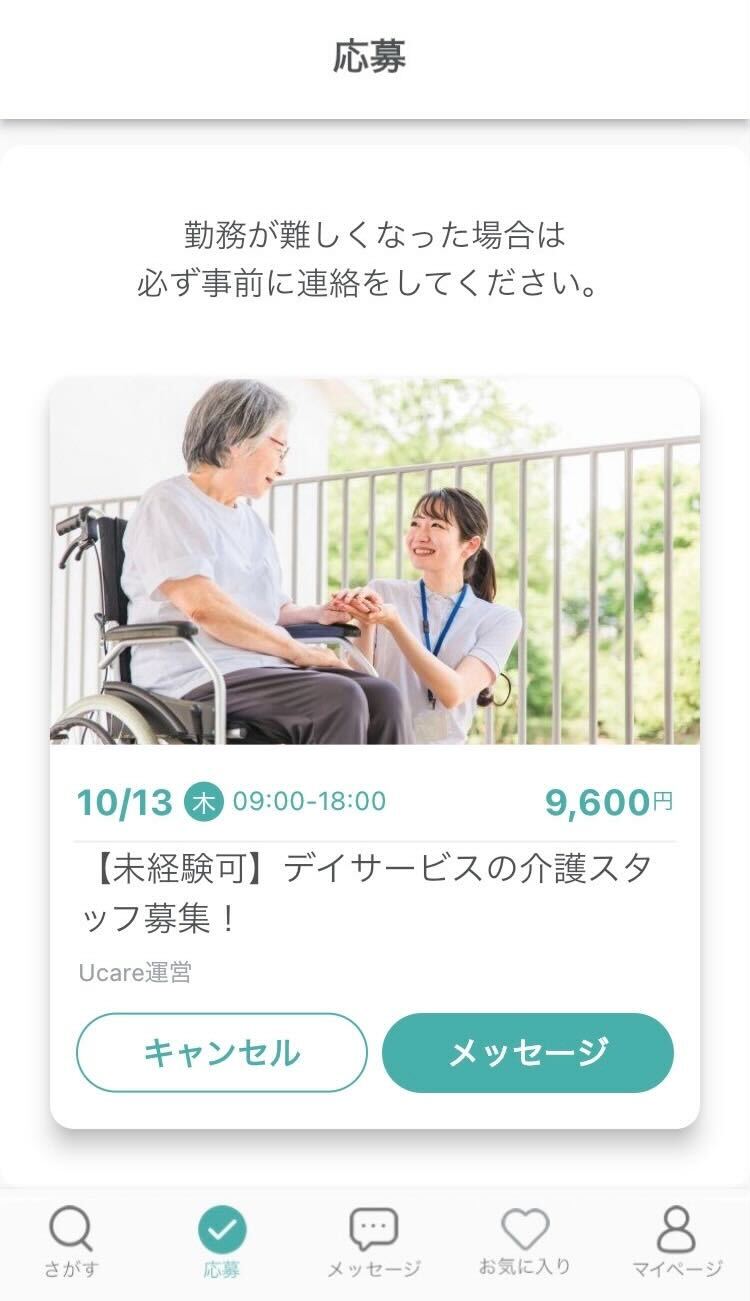Select the 応募 tab in the bottom bar
The width and height of the screenshot is (750, 1301).
[221, 1241]
